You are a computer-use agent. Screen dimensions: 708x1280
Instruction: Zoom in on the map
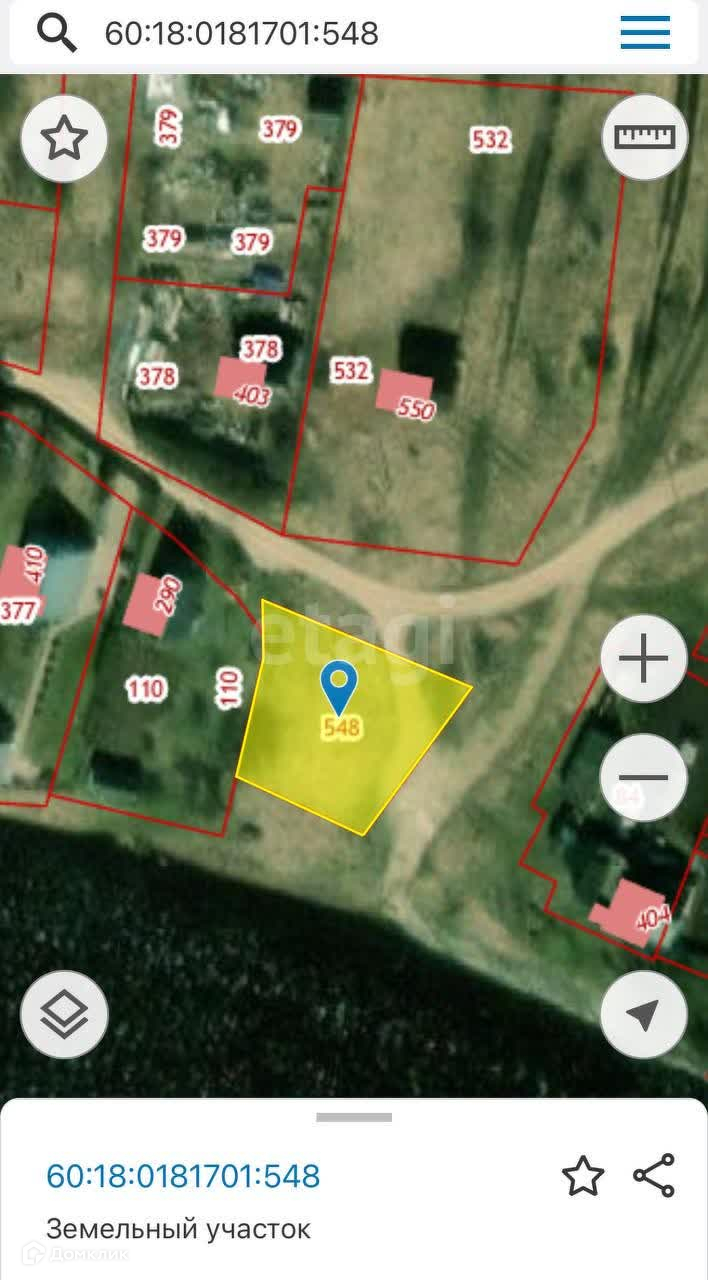[644, 659]
